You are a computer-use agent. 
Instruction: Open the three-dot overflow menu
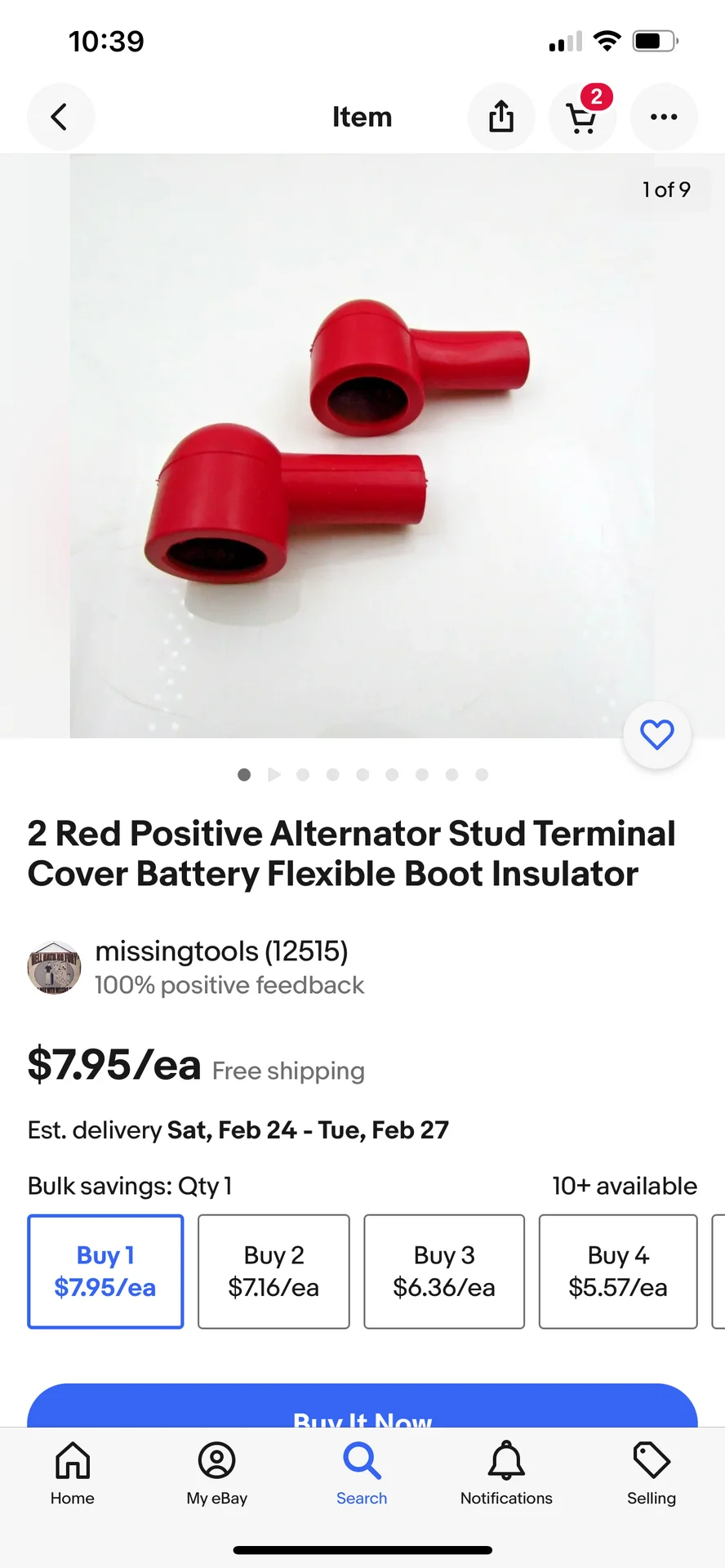pyautogui.click(x=664, y=117)
